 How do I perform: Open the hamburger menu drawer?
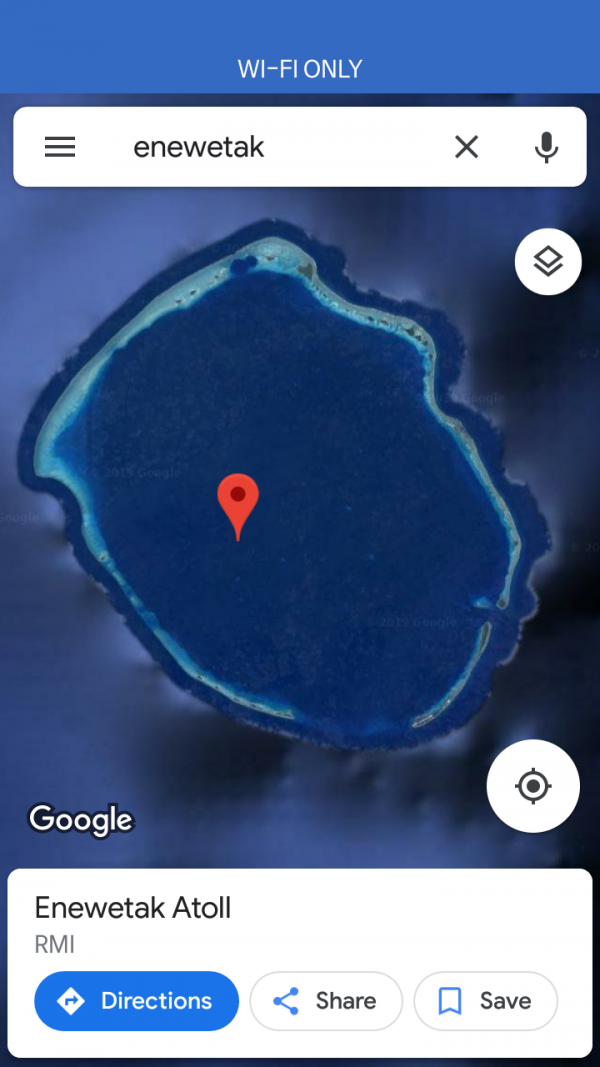60,147
